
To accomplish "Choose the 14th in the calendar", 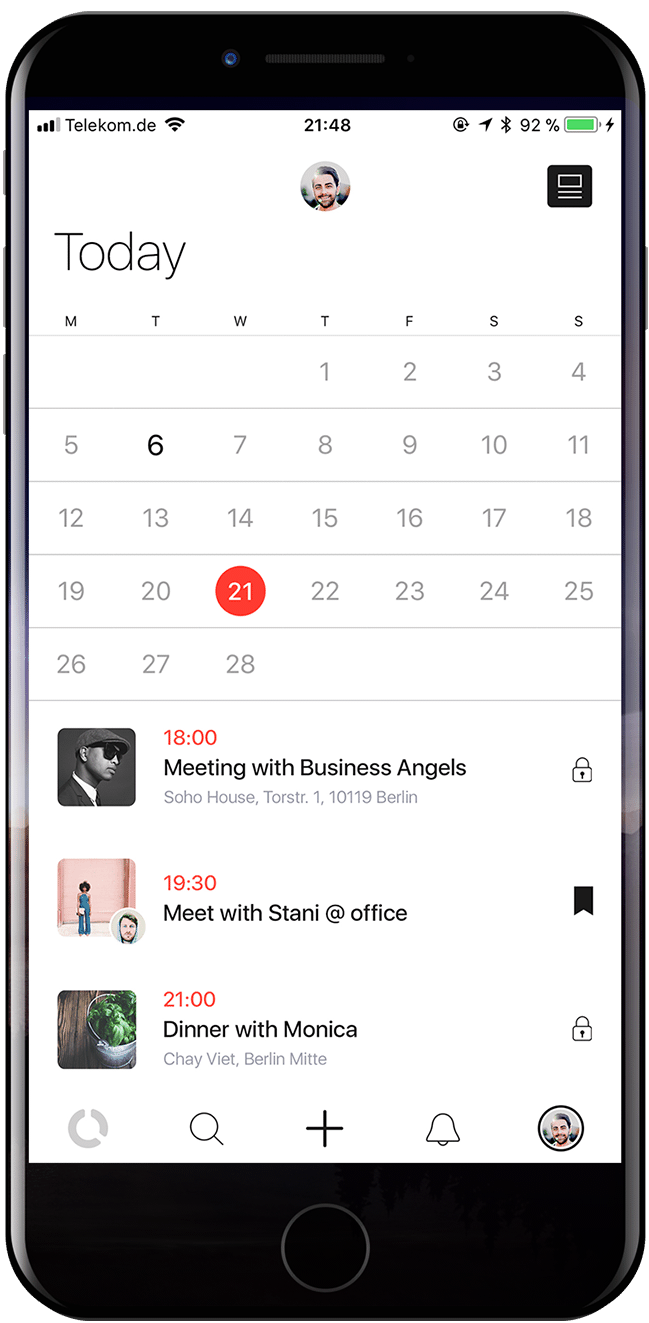I will (x=240, y=518).
